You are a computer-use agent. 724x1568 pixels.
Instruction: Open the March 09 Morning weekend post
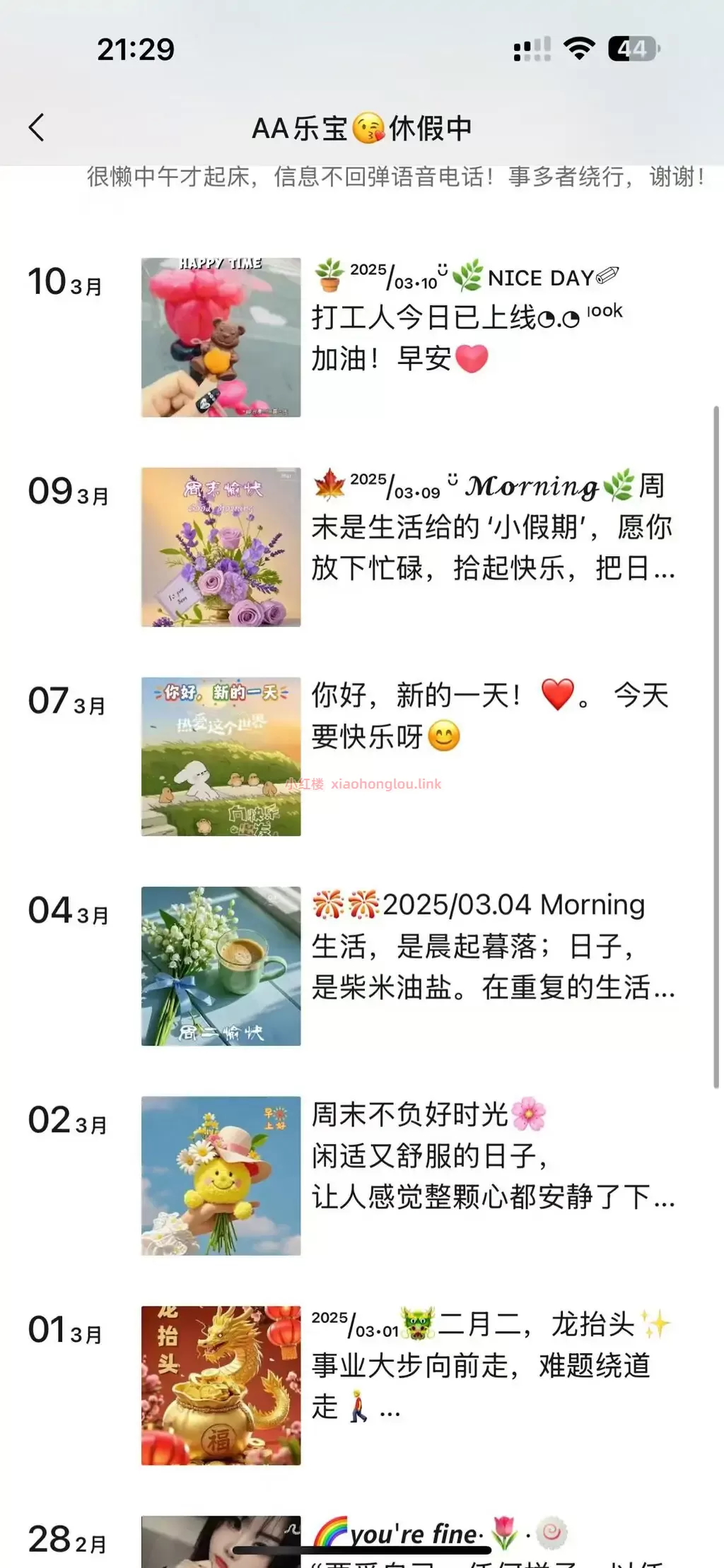[492, 527]
